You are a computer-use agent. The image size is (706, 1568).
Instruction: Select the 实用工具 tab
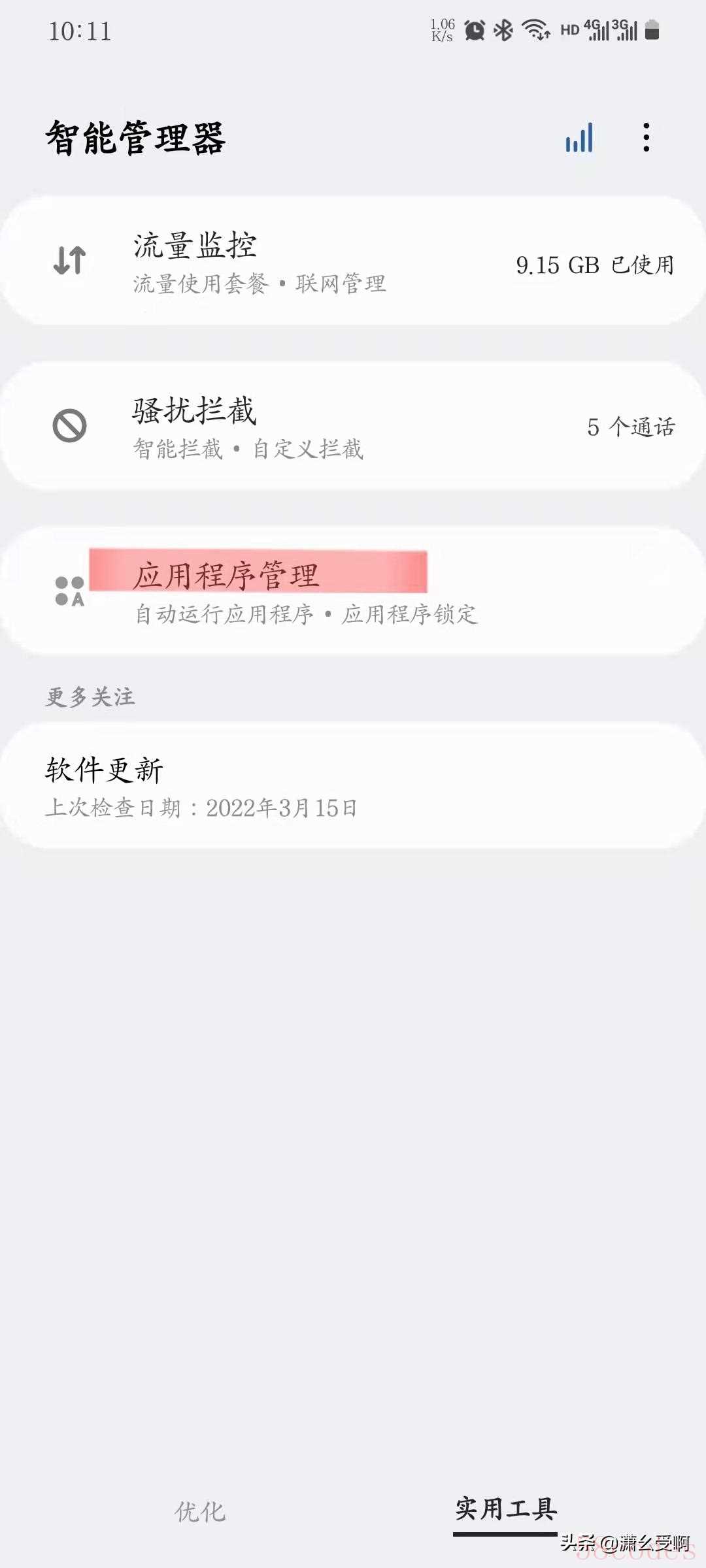[x=505, y=1509]
